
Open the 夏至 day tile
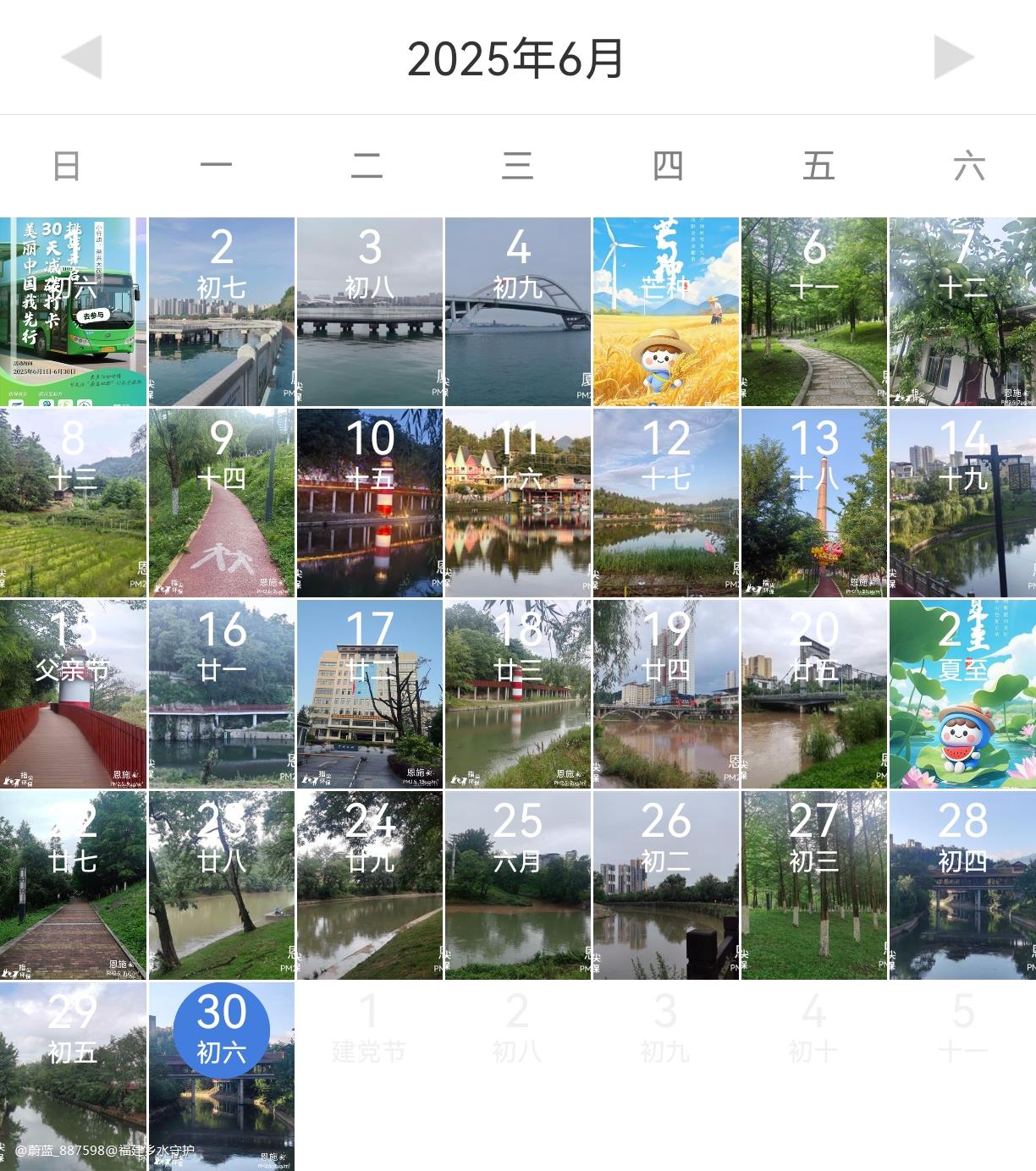962,694
